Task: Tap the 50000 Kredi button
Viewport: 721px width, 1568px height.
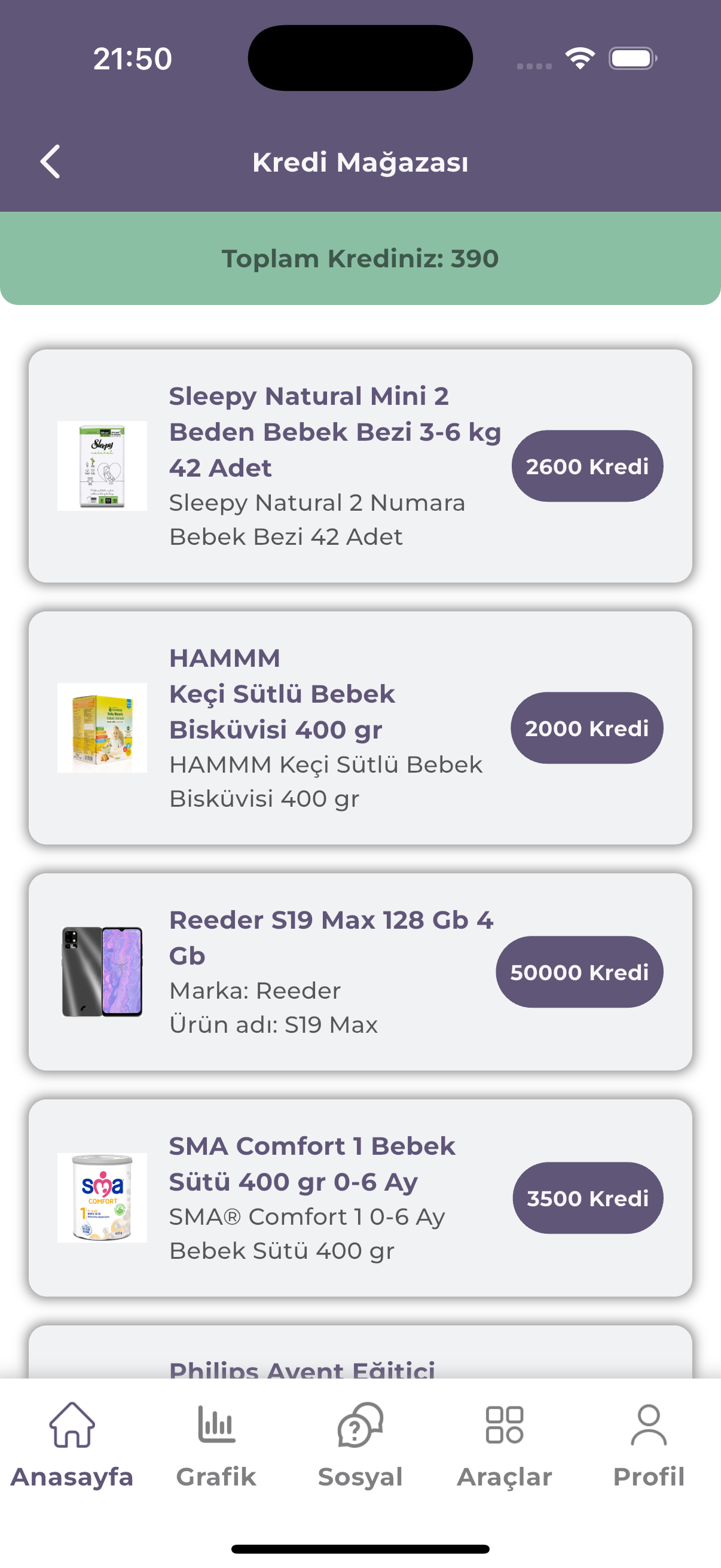Action: click(579, 972)
